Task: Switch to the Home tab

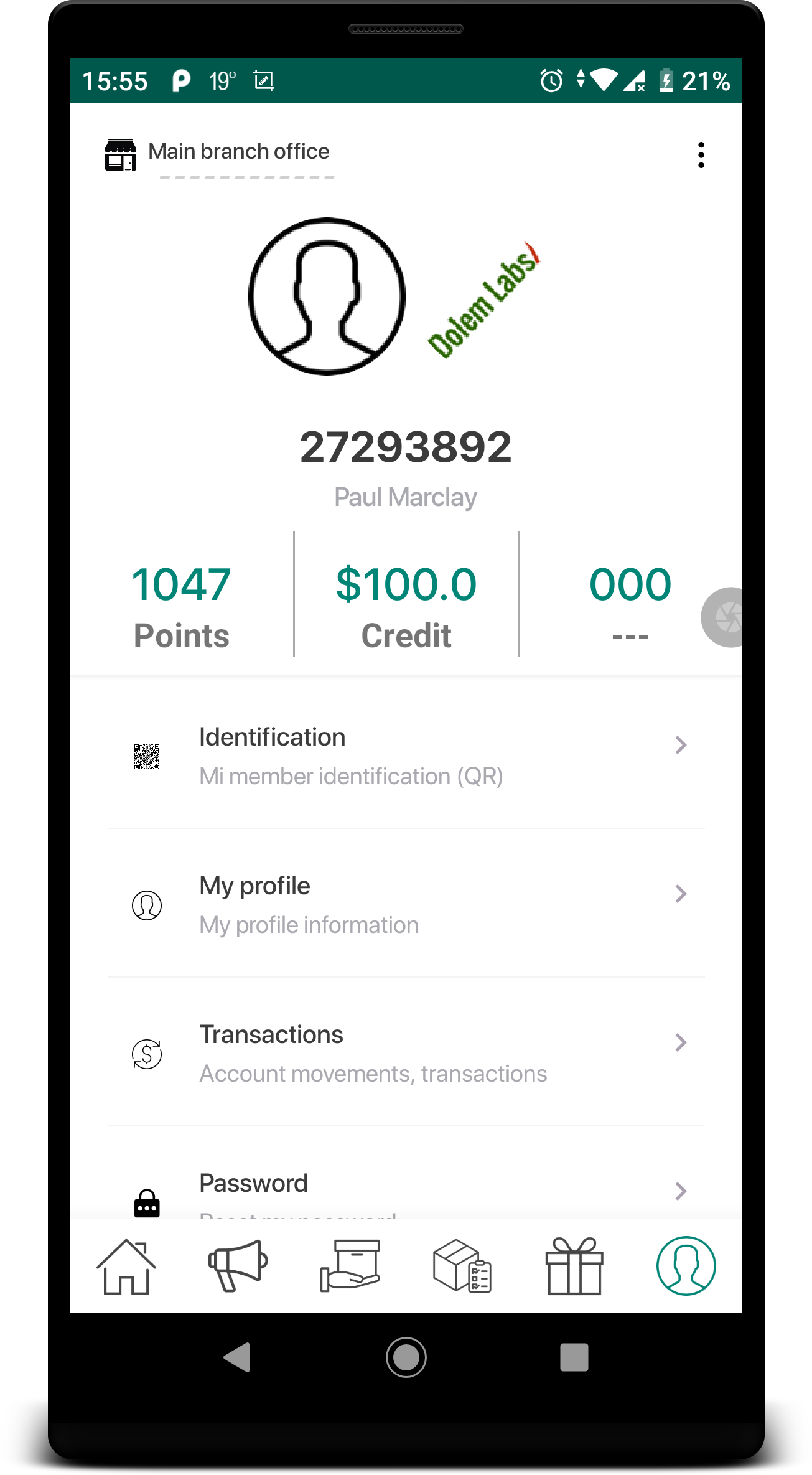Action: (x=126, y=1267)
